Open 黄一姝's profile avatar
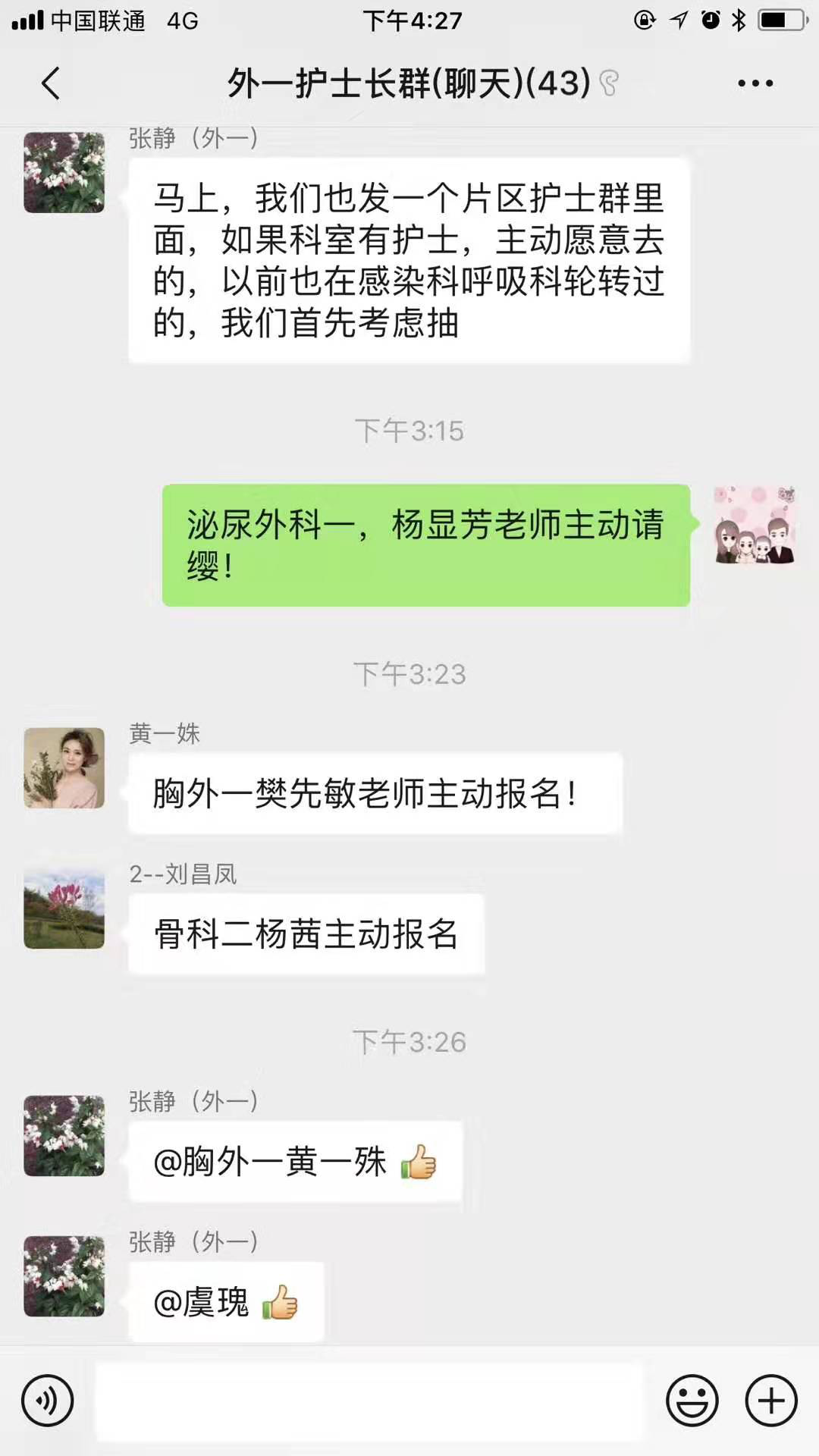The image size is (819, 1456). pos(64,768)
